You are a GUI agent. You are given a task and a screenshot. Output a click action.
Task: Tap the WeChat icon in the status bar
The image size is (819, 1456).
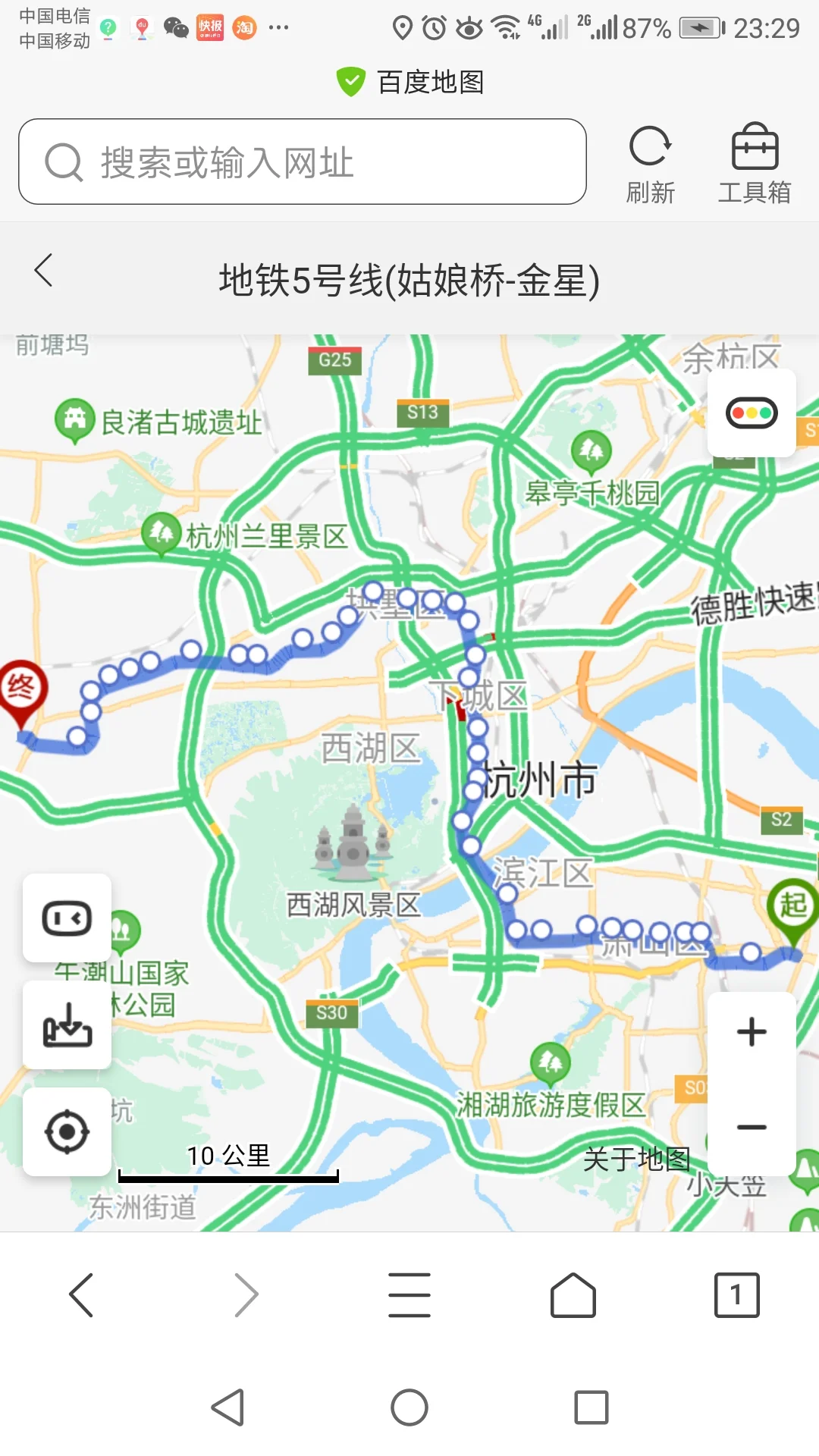[x=177, y=29]
